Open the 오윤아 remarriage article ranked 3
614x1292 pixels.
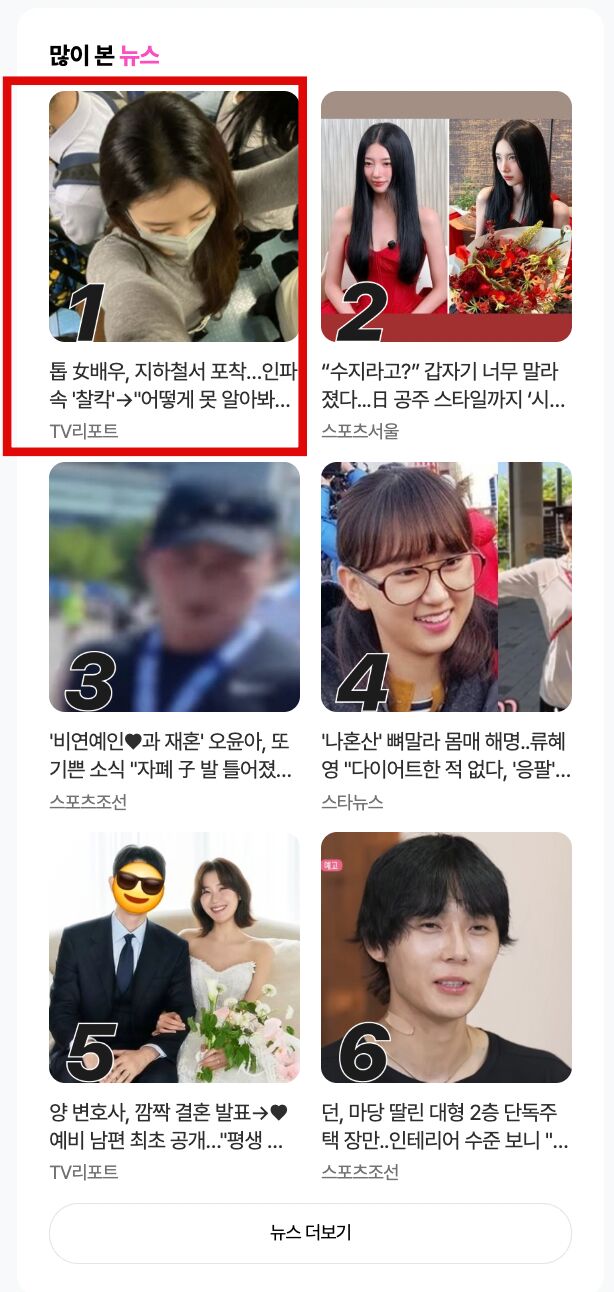coord(174,637)
